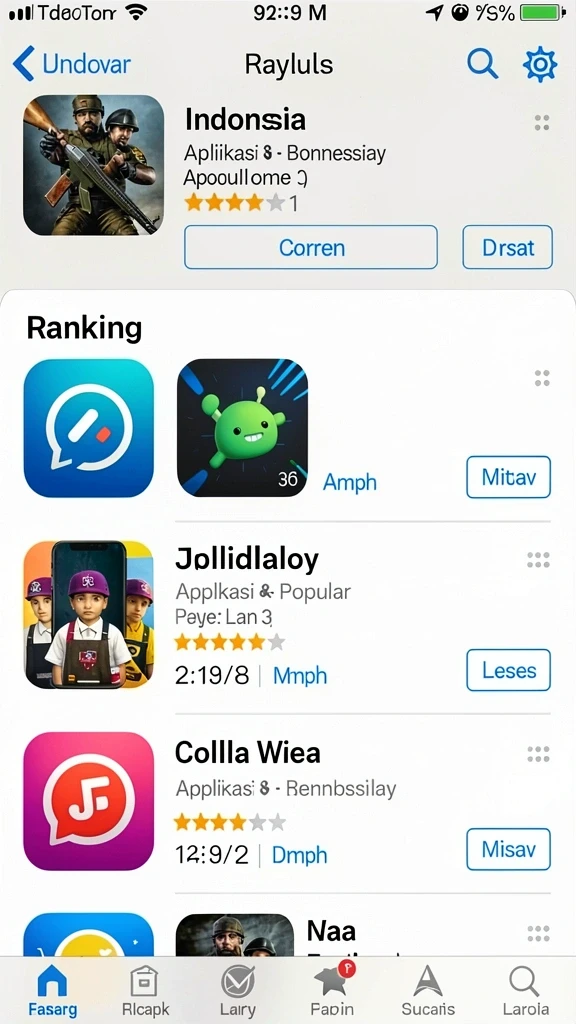Image resolution: width=576 pixels, height=1024 pixels.
Task: Open more options for Jollidlaloy
Action: coord(538,560)
